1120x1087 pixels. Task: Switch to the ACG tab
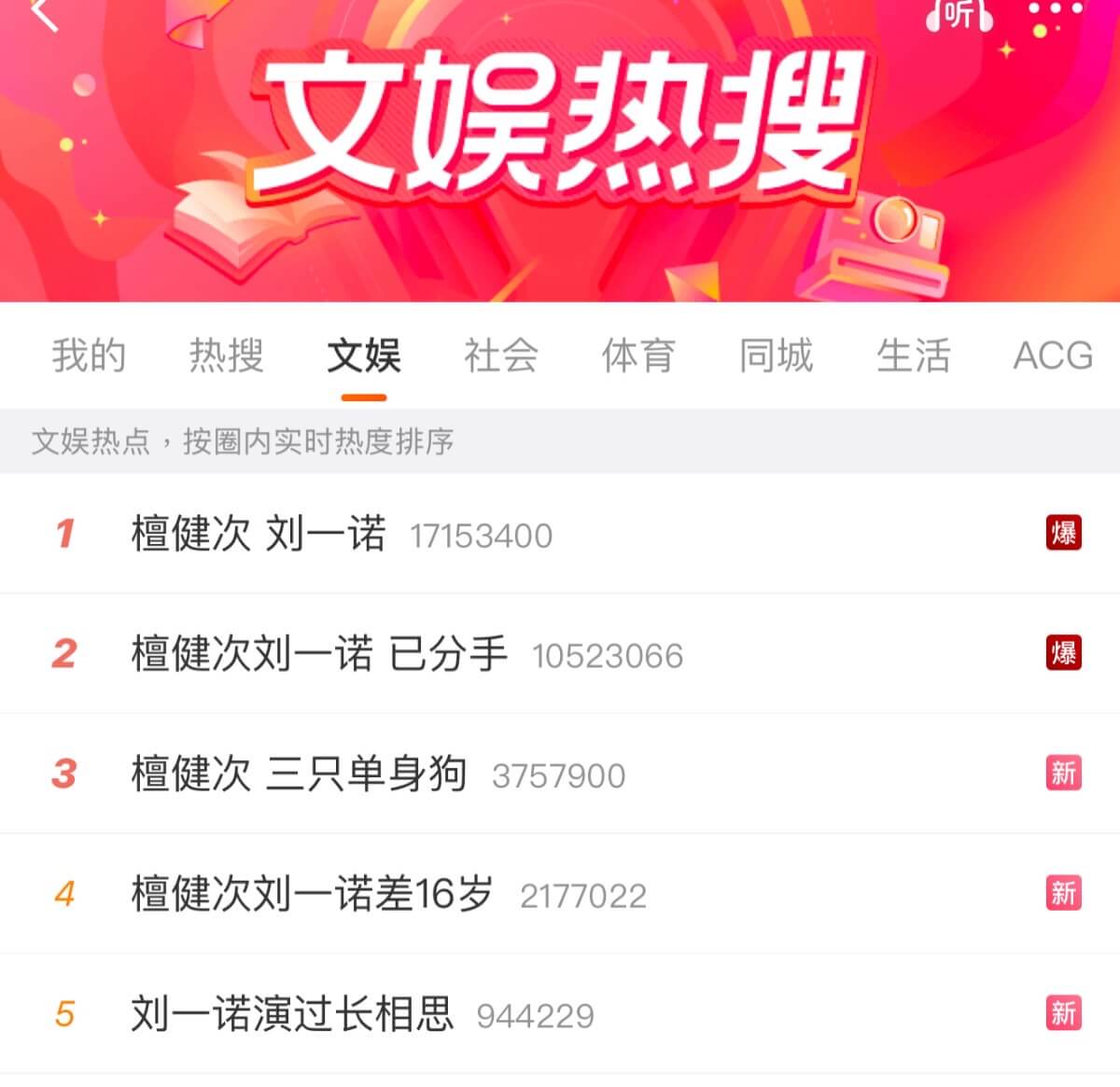[1053, 356]
